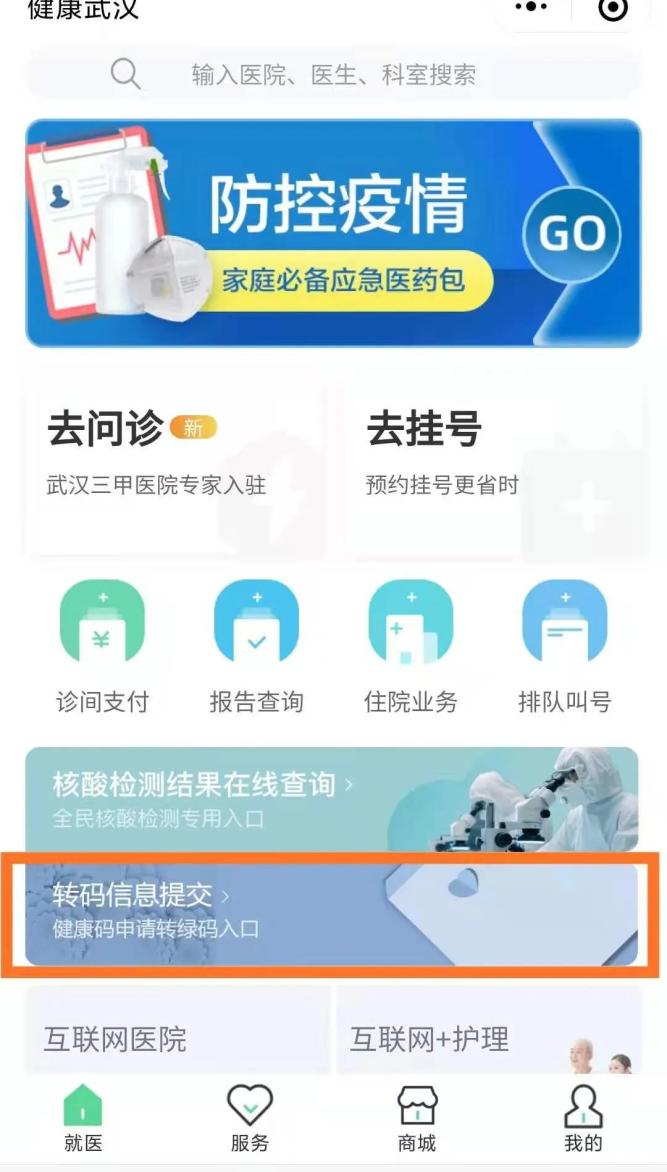Open the hospital and doctor search box
The image size is (667, 1172).
point(333,74)
